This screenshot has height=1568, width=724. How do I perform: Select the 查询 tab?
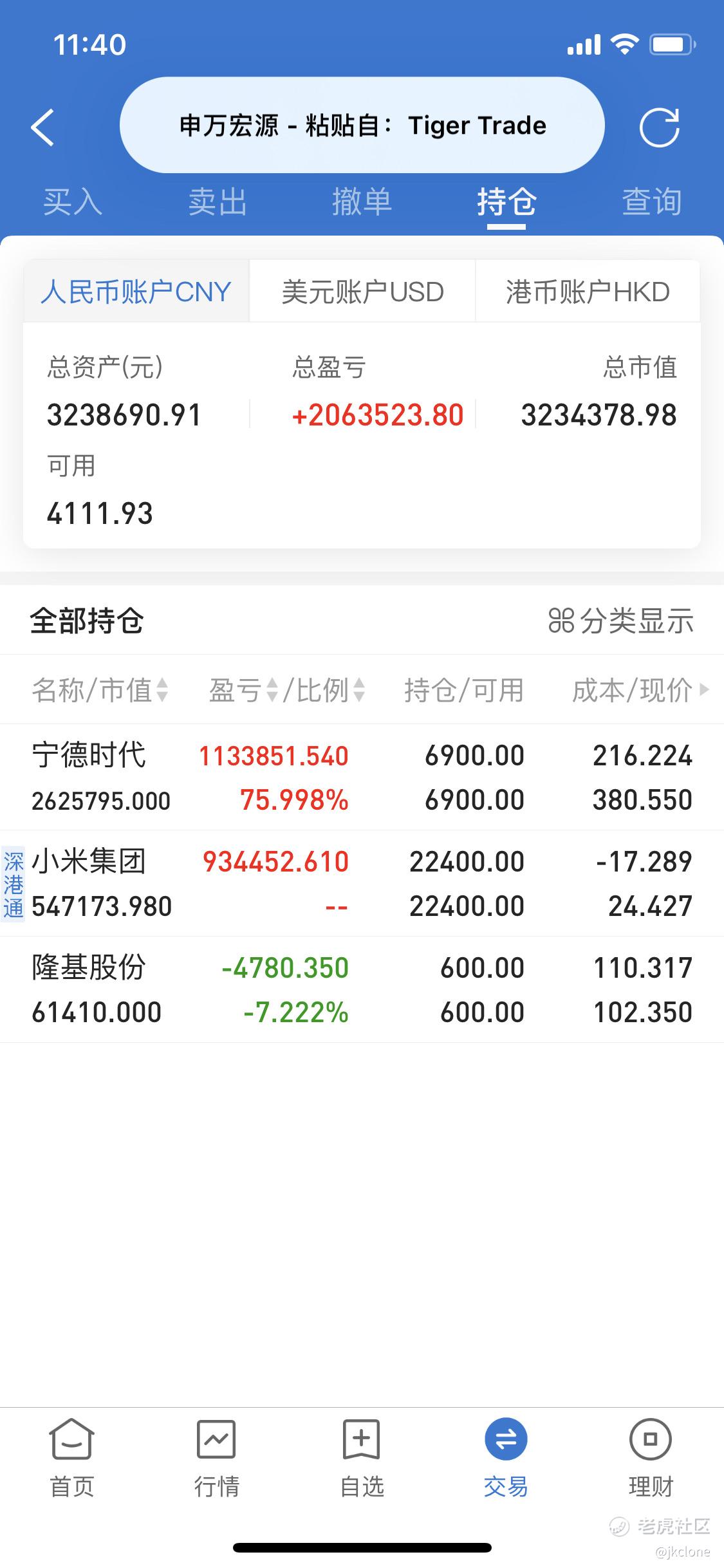tap(651, 202)
